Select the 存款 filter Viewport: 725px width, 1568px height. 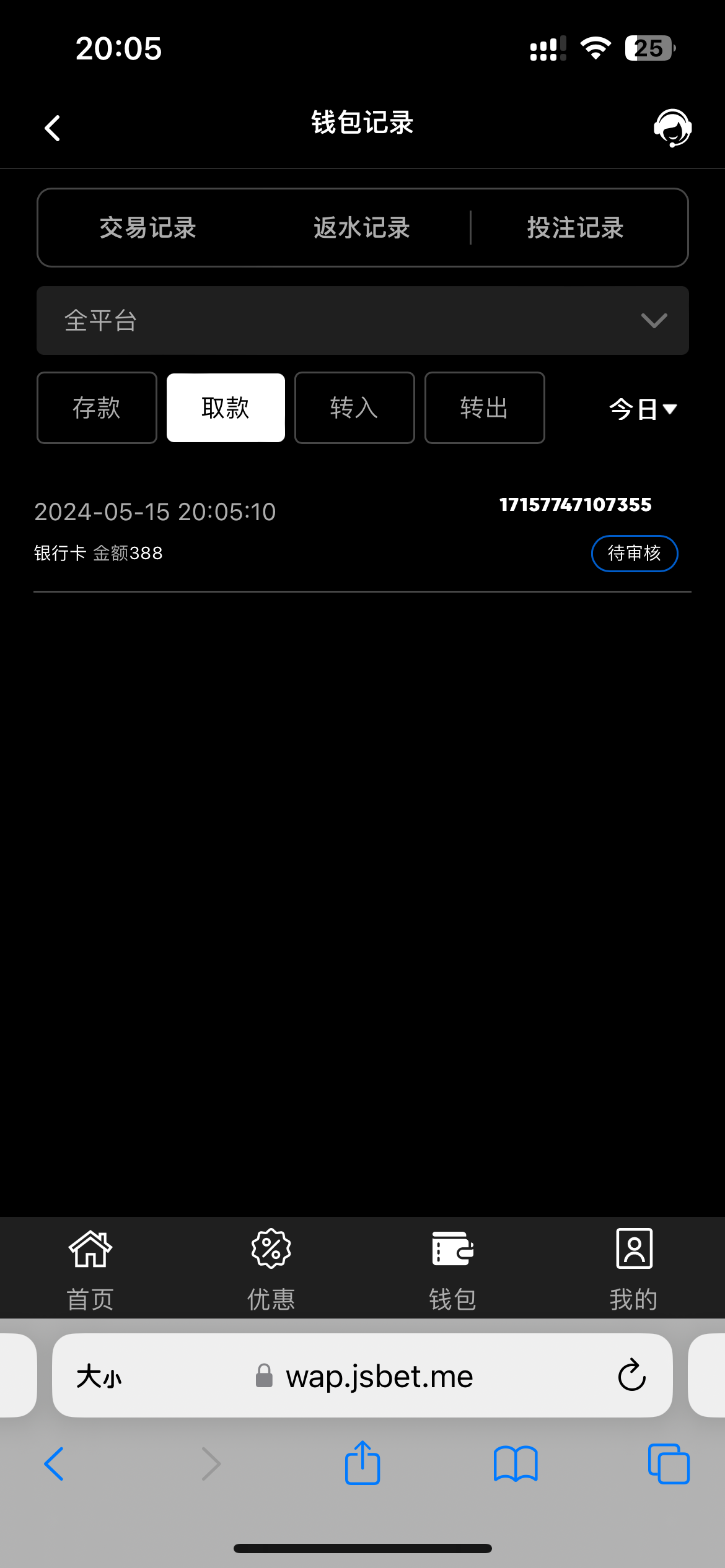pyautogui.click(x=97, y=408)
